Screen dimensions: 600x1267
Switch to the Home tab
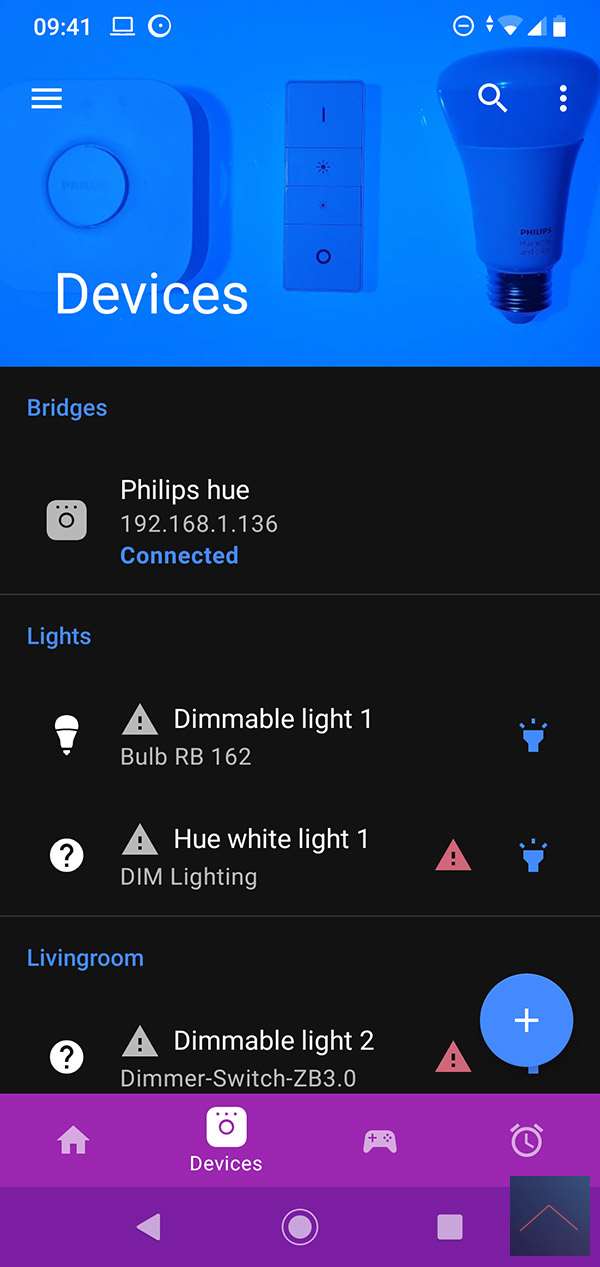[x=73, y=1140]
